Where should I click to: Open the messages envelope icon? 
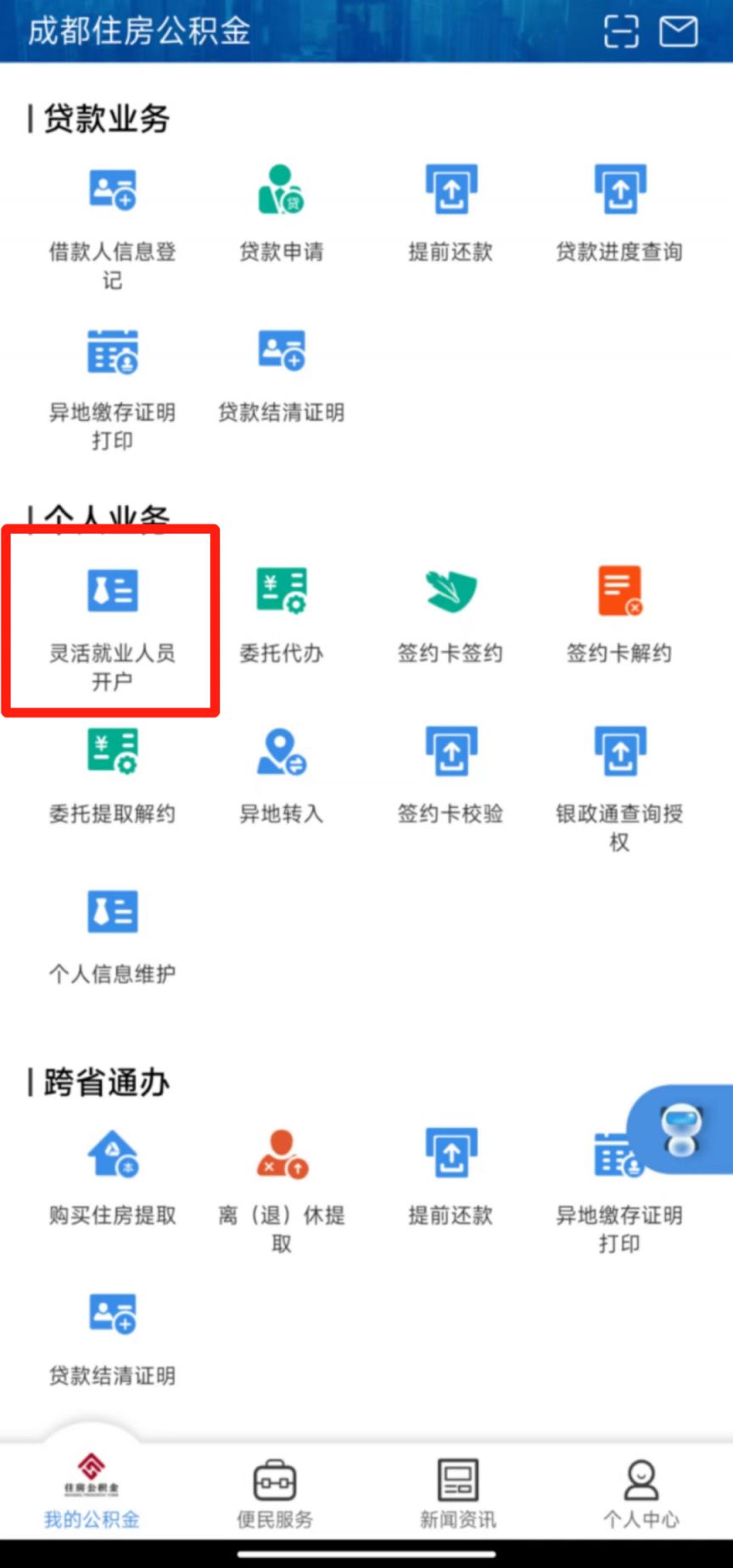click(x=679, y=31)
